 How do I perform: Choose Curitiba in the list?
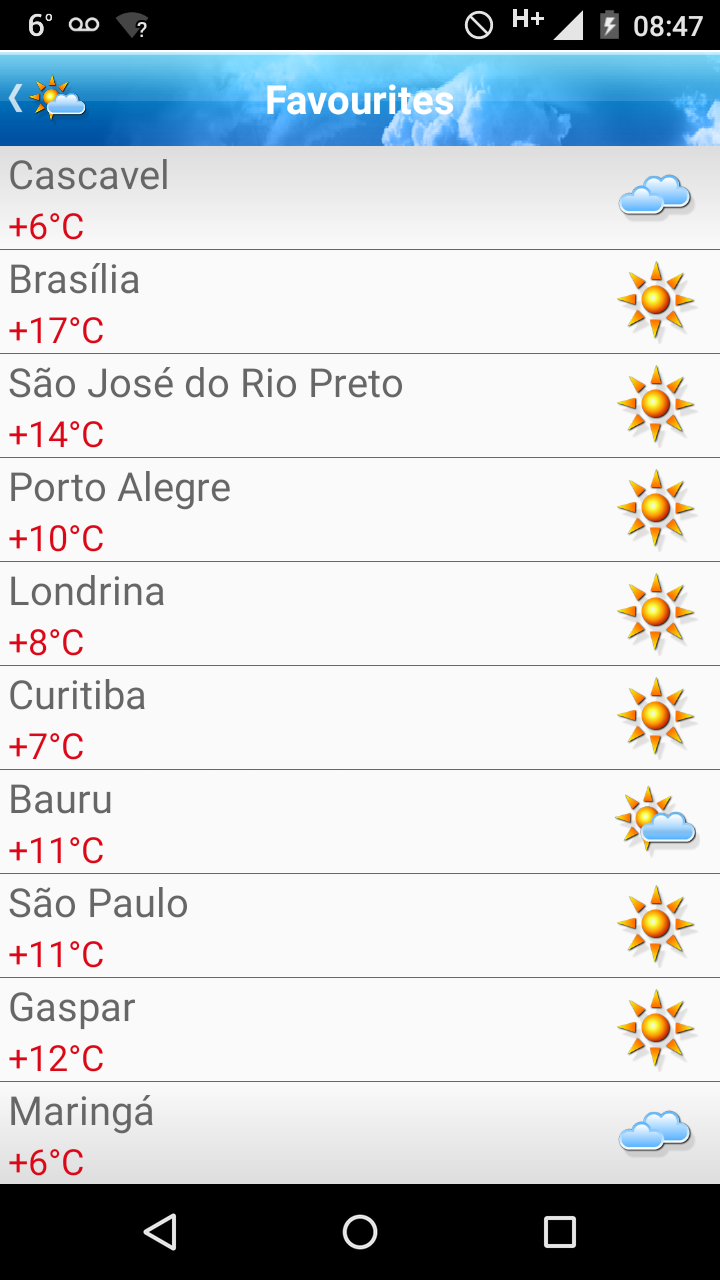360,718
